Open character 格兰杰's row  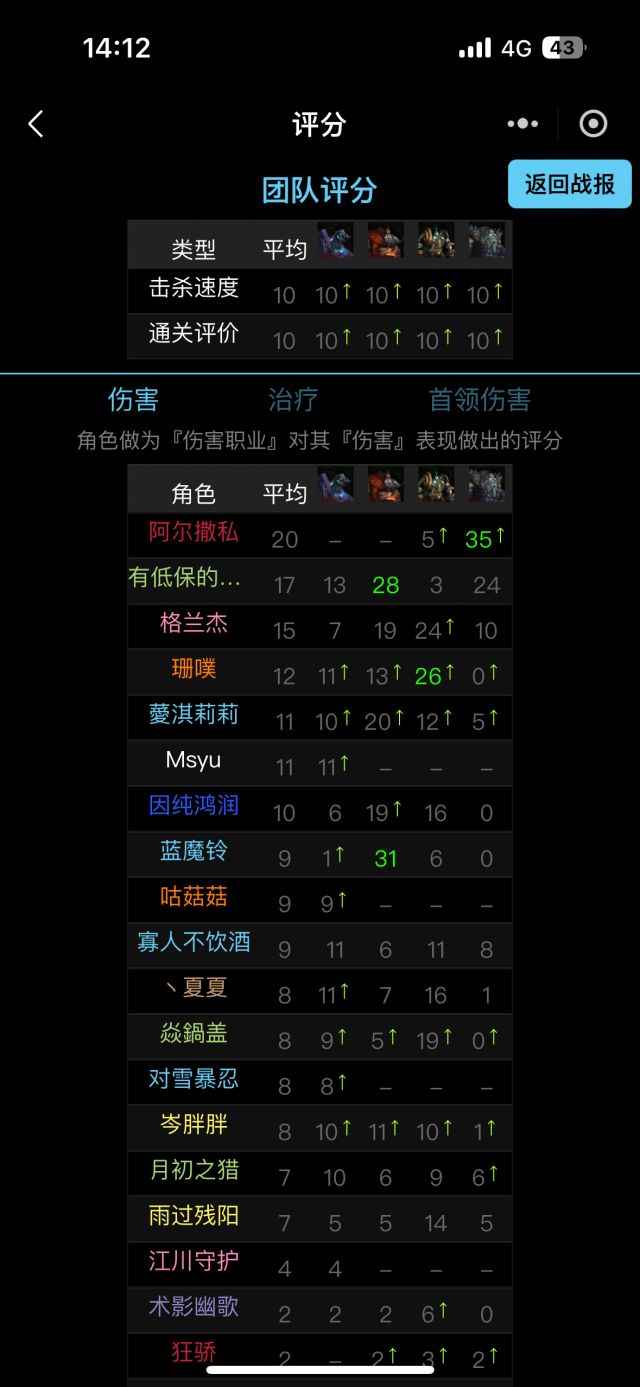click(x=193, y=623)
